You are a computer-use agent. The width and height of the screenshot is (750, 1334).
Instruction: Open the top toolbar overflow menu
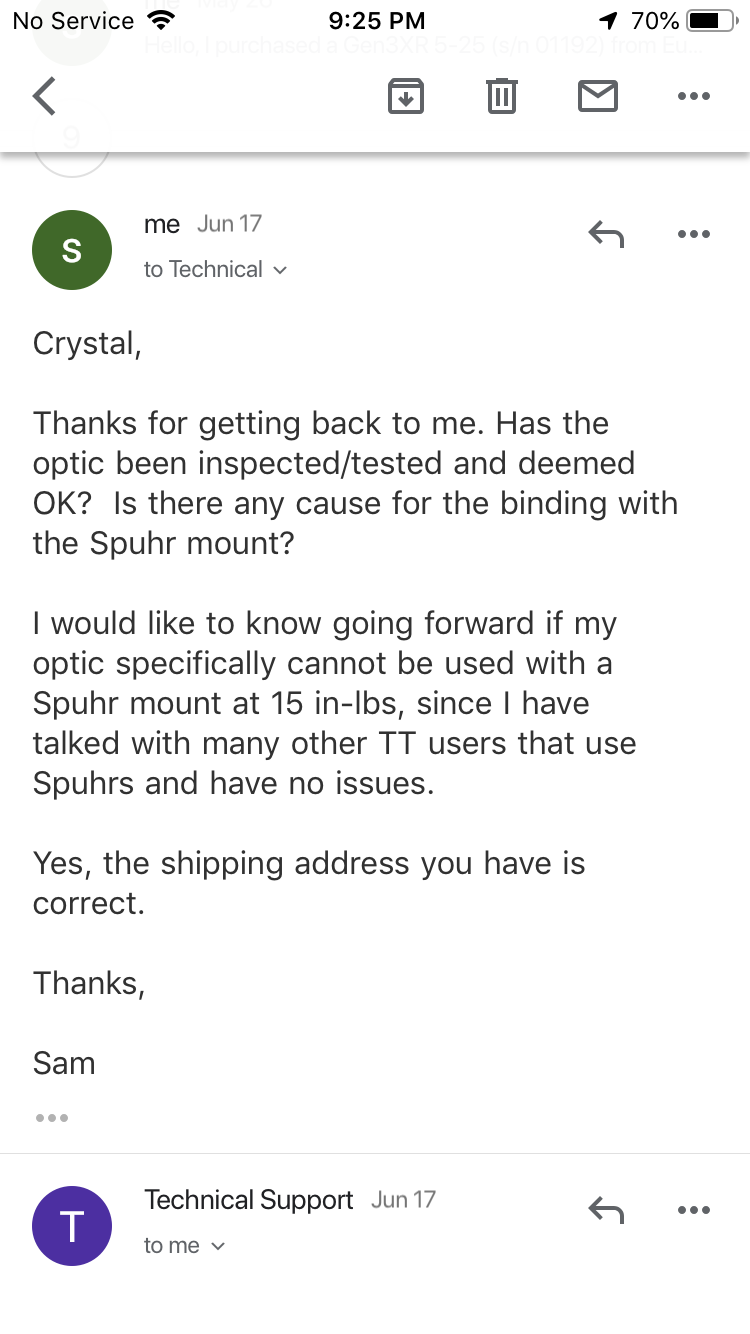[x=693, y=97]
